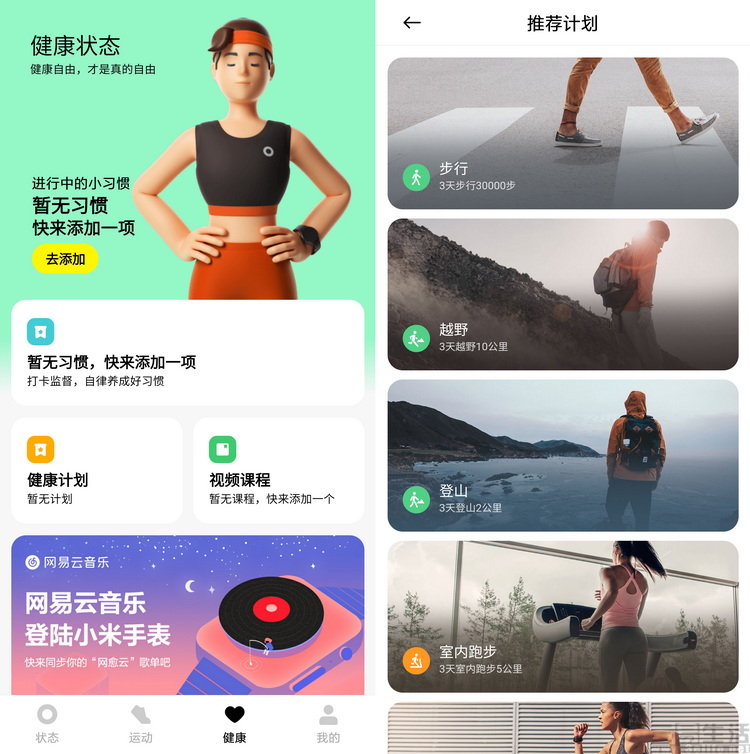
Task: Select the 健康 tab
Action: (x=234, y=724)
